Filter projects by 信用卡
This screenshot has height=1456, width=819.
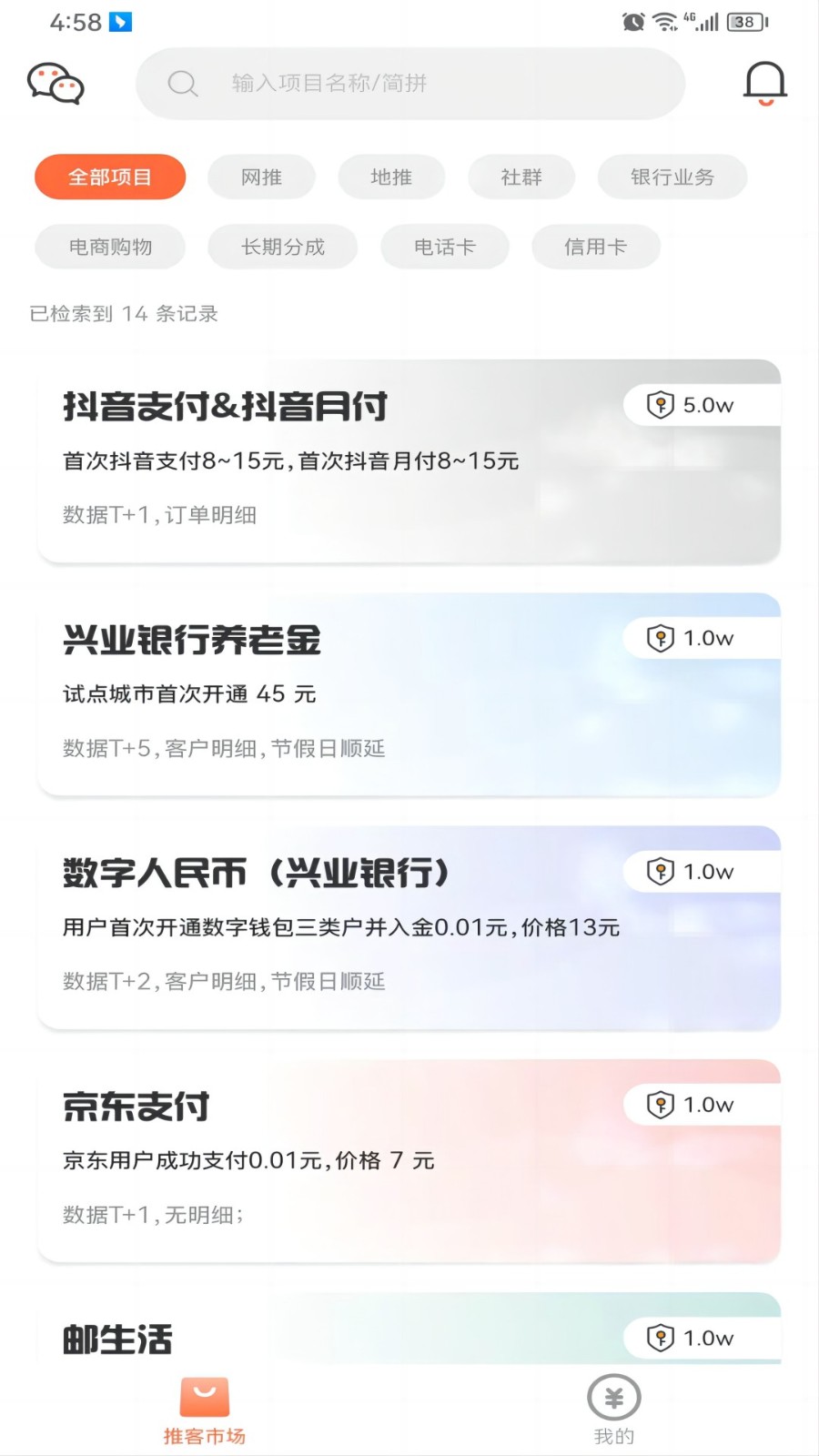coord(595,247)
